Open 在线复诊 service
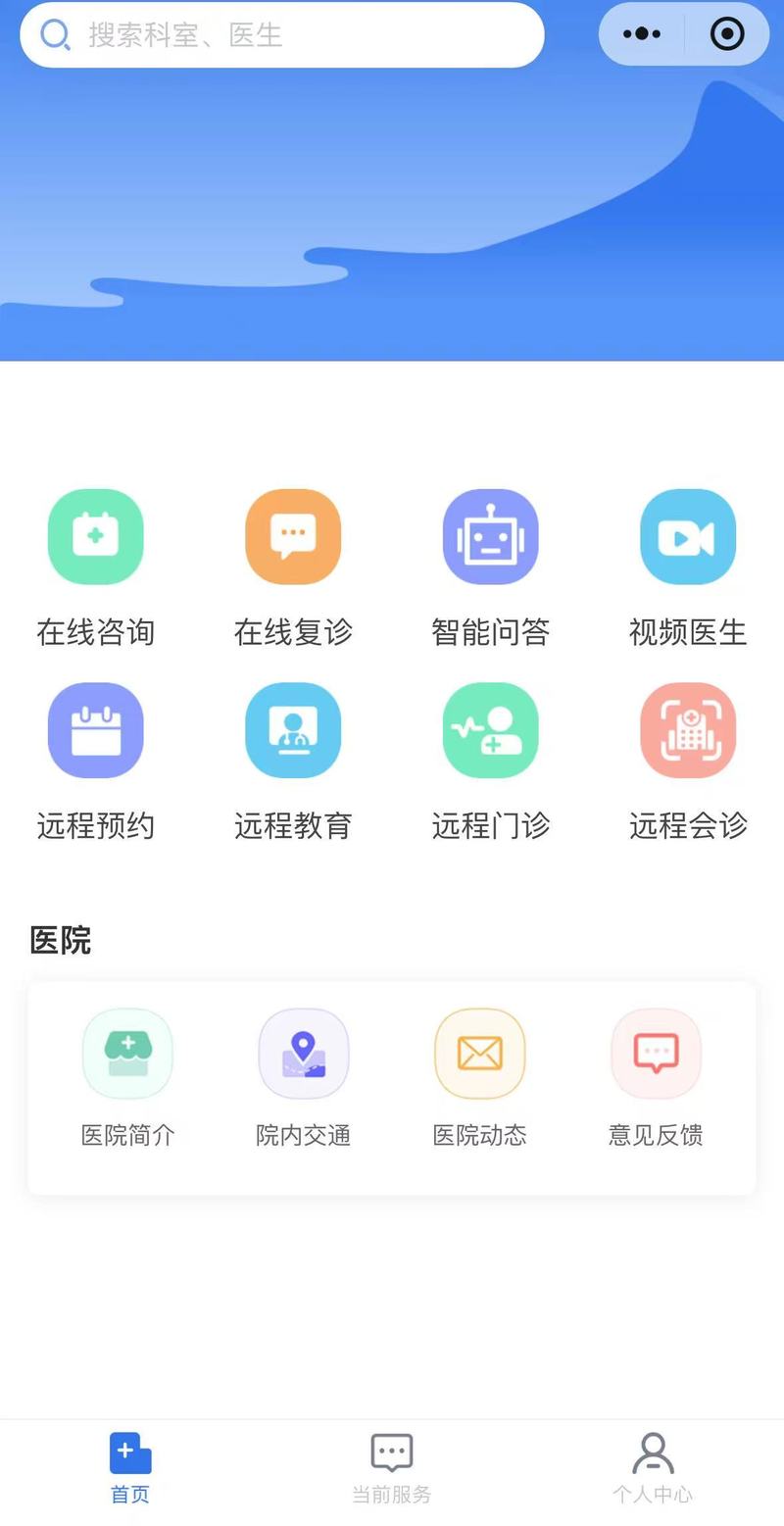Viewport: 784px width, 1526px height. (293, 568)
